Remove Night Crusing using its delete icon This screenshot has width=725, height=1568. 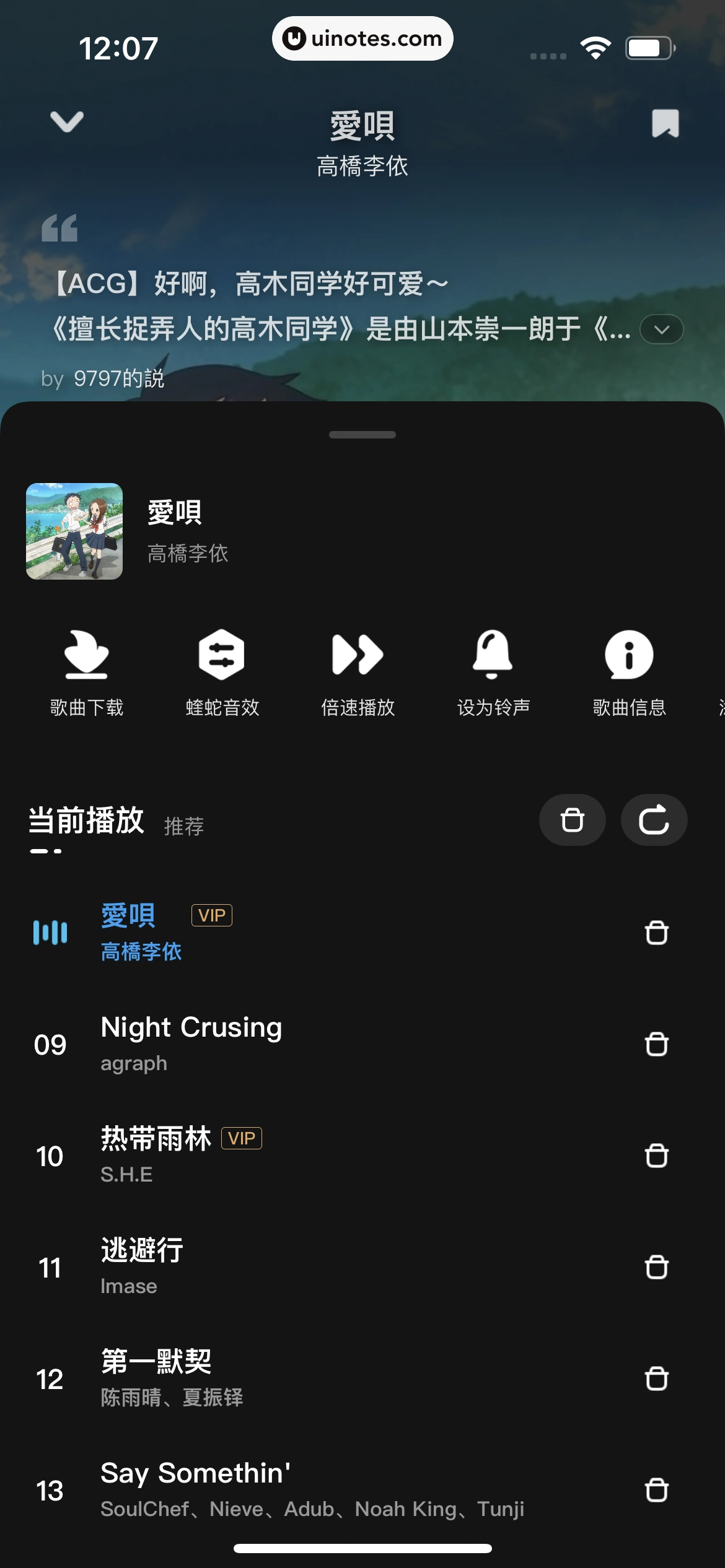(x=656, y=1044)
